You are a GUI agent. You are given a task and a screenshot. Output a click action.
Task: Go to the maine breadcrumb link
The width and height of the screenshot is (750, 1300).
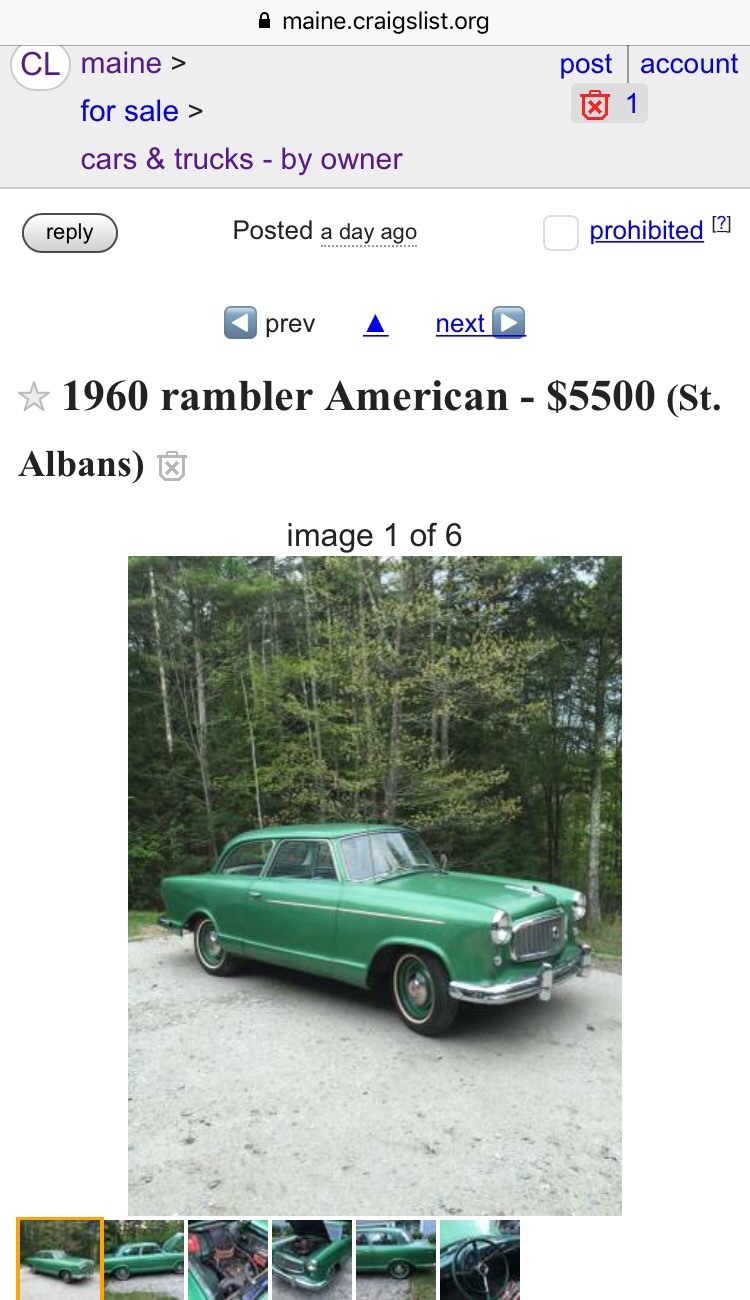121,63
